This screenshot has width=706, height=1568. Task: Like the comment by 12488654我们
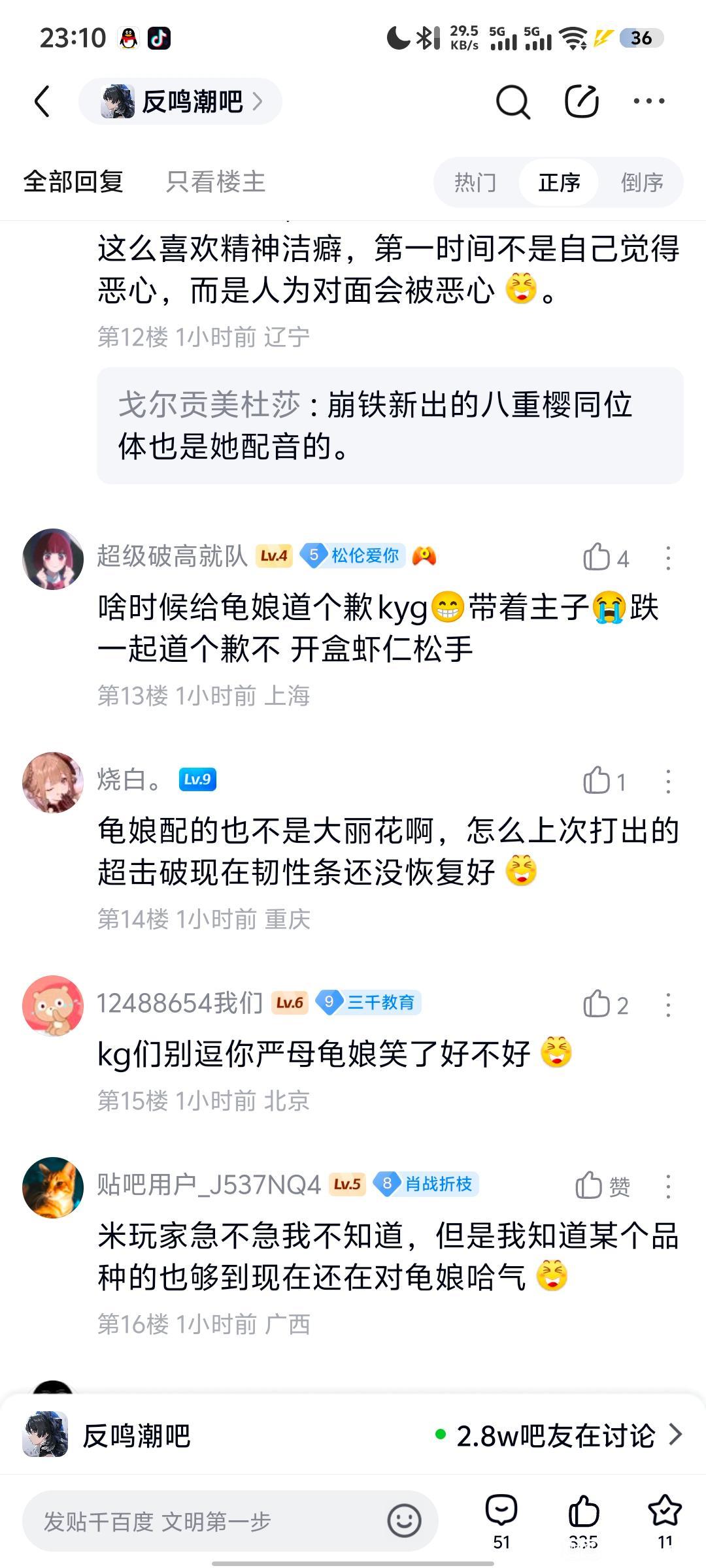point(597,1005)
